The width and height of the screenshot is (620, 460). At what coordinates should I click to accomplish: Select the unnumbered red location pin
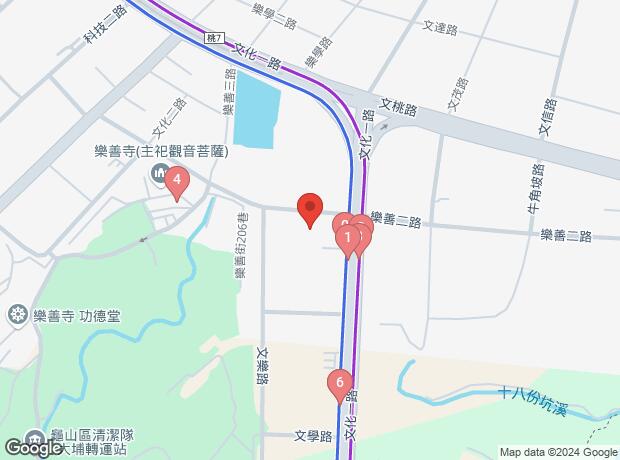(x=310, y=209)
